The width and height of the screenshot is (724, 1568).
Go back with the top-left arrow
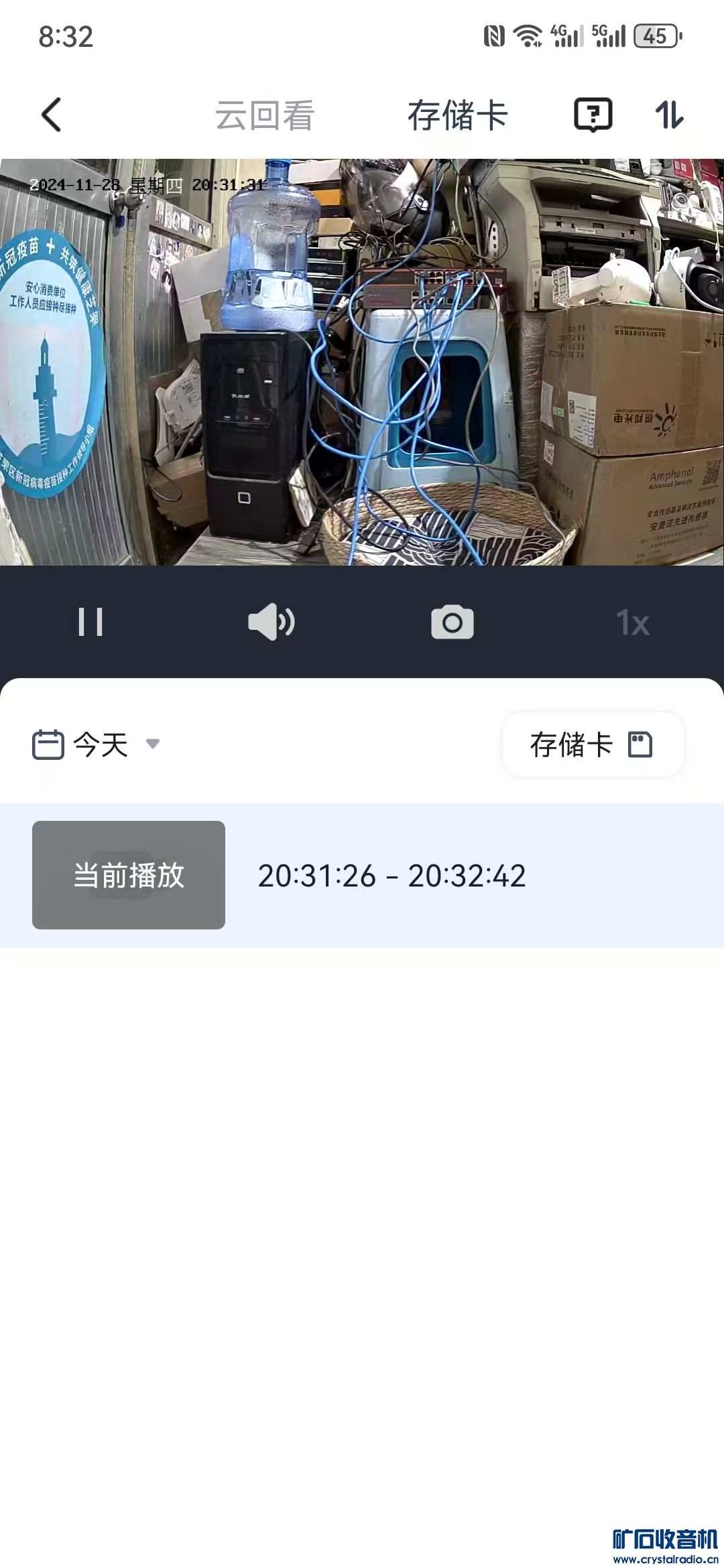point(52,115)
